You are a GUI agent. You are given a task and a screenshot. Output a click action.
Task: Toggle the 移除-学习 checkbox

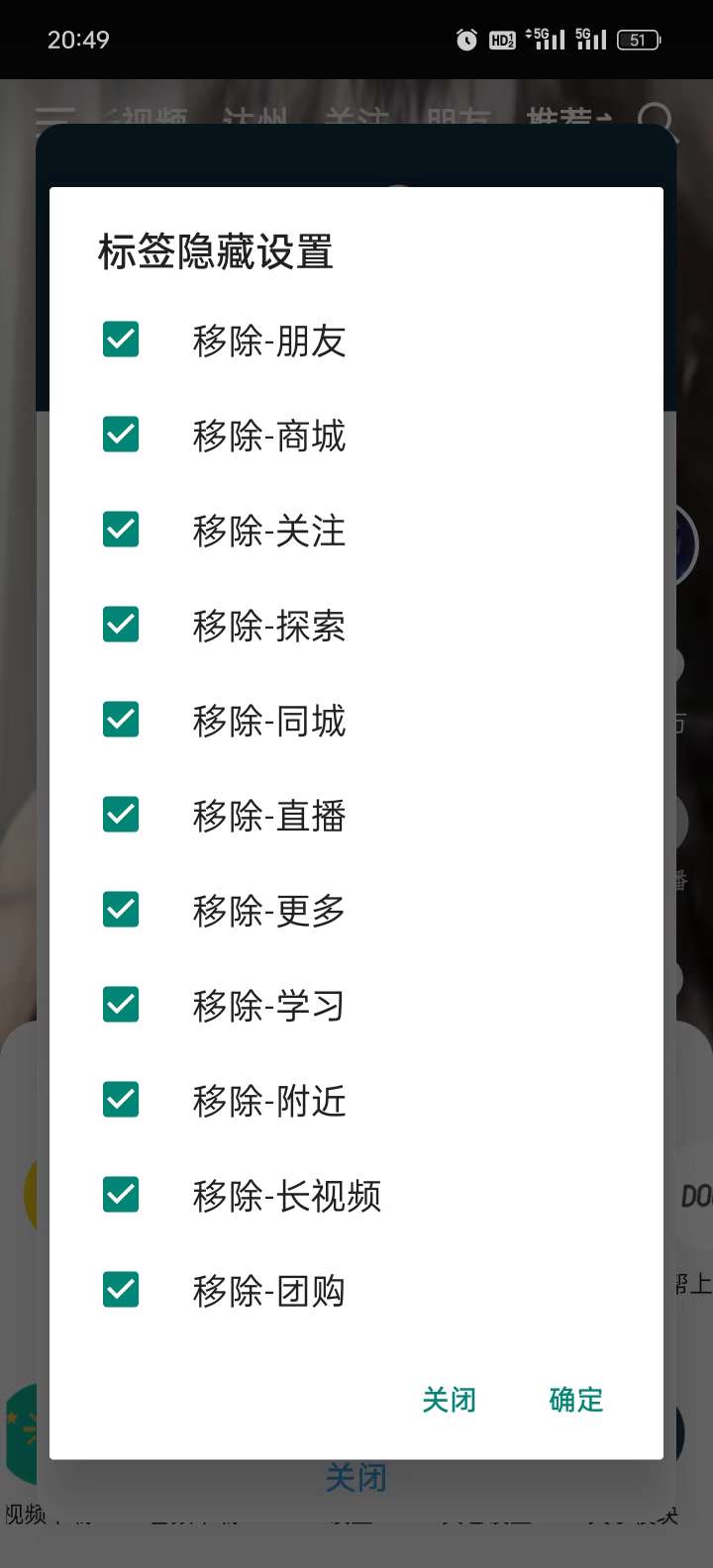121,1005
